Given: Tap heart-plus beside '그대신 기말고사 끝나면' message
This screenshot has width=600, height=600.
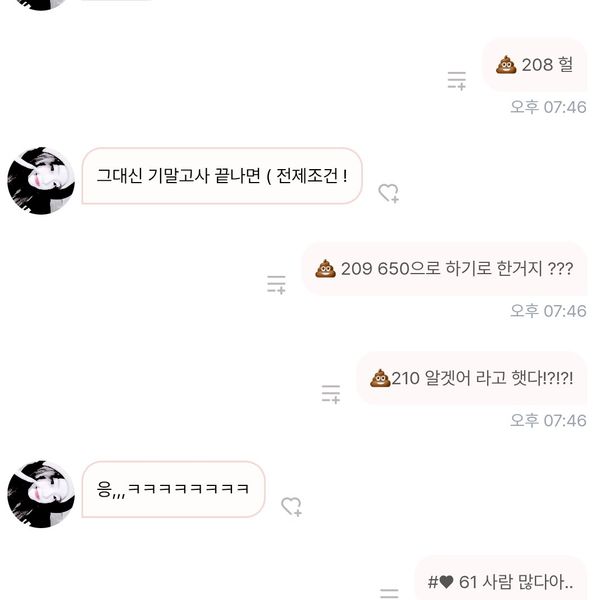Looking at the screenshot, I should click(388, 194).
